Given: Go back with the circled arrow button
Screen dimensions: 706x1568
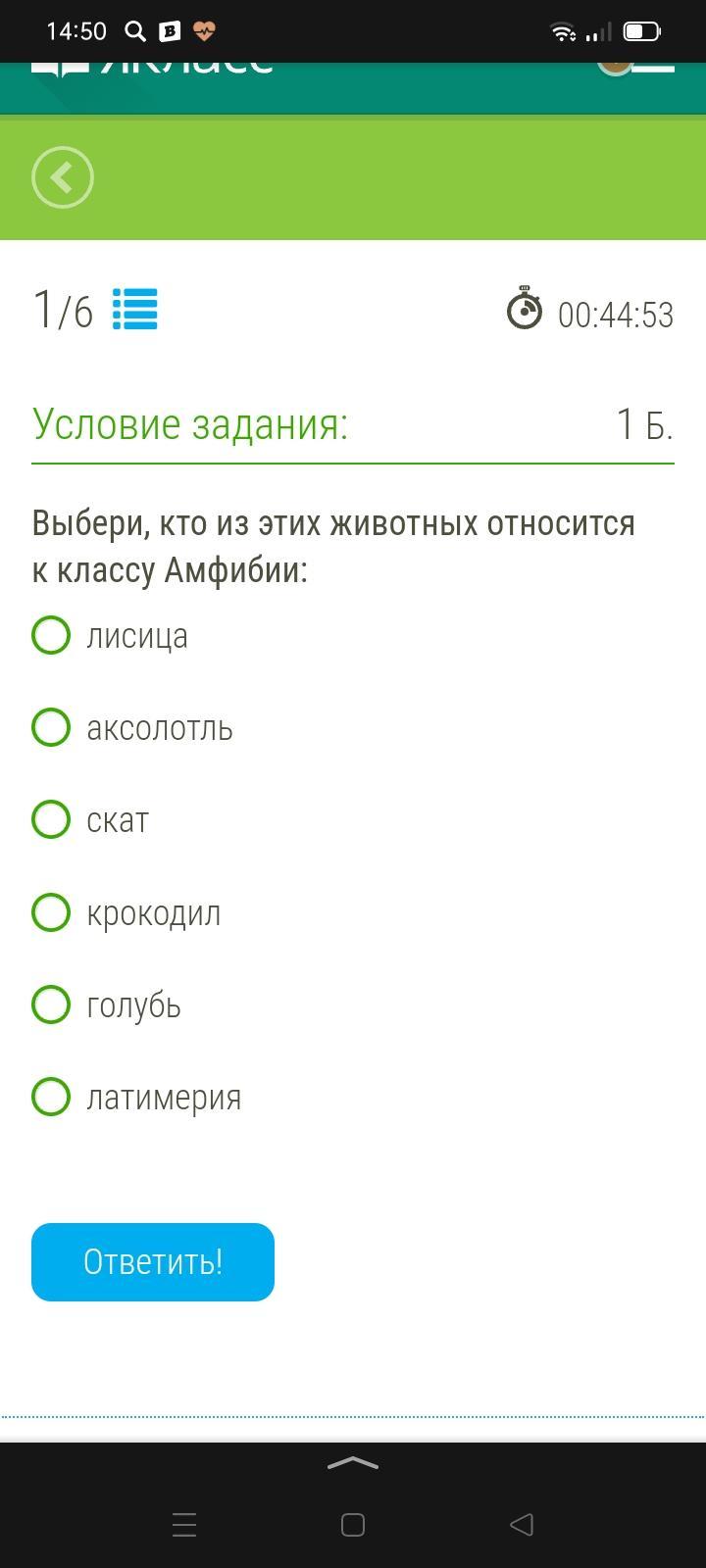Looking at the screenshot, I should pyautogui.click(x=63, y=177).
